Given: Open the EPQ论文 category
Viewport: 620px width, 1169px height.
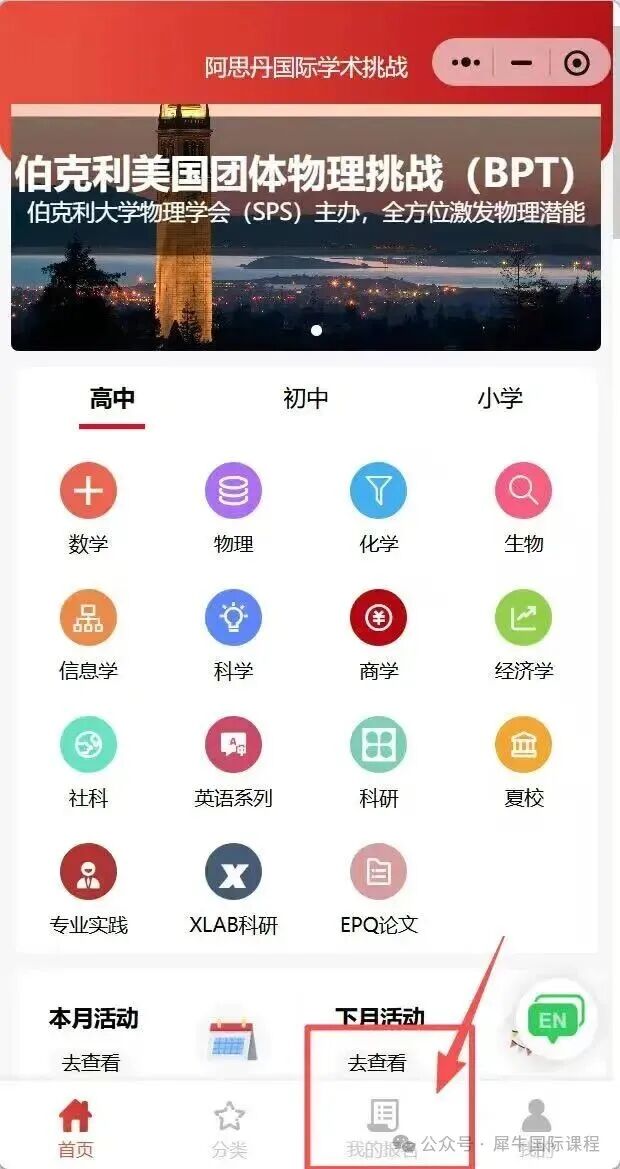Looking at the screenshot, I should click(x=378, y=872).
